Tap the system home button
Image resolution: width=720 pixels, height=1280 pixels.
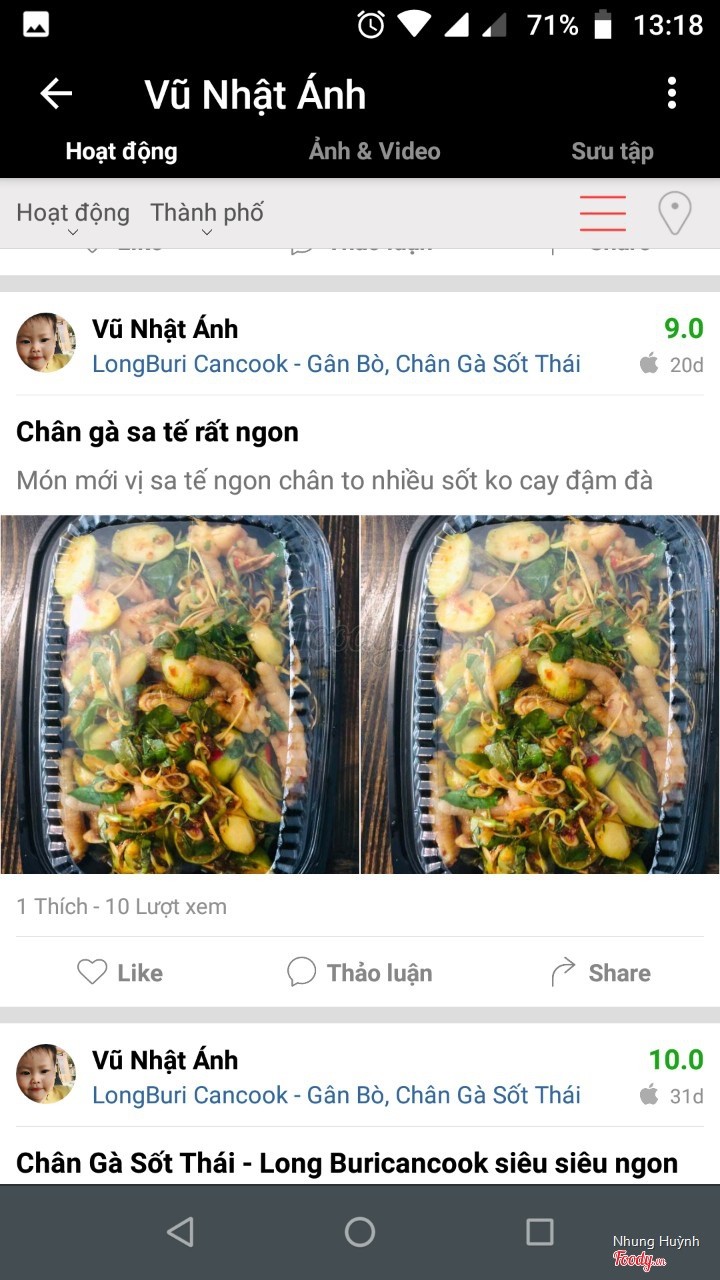tap(360, 1232)
